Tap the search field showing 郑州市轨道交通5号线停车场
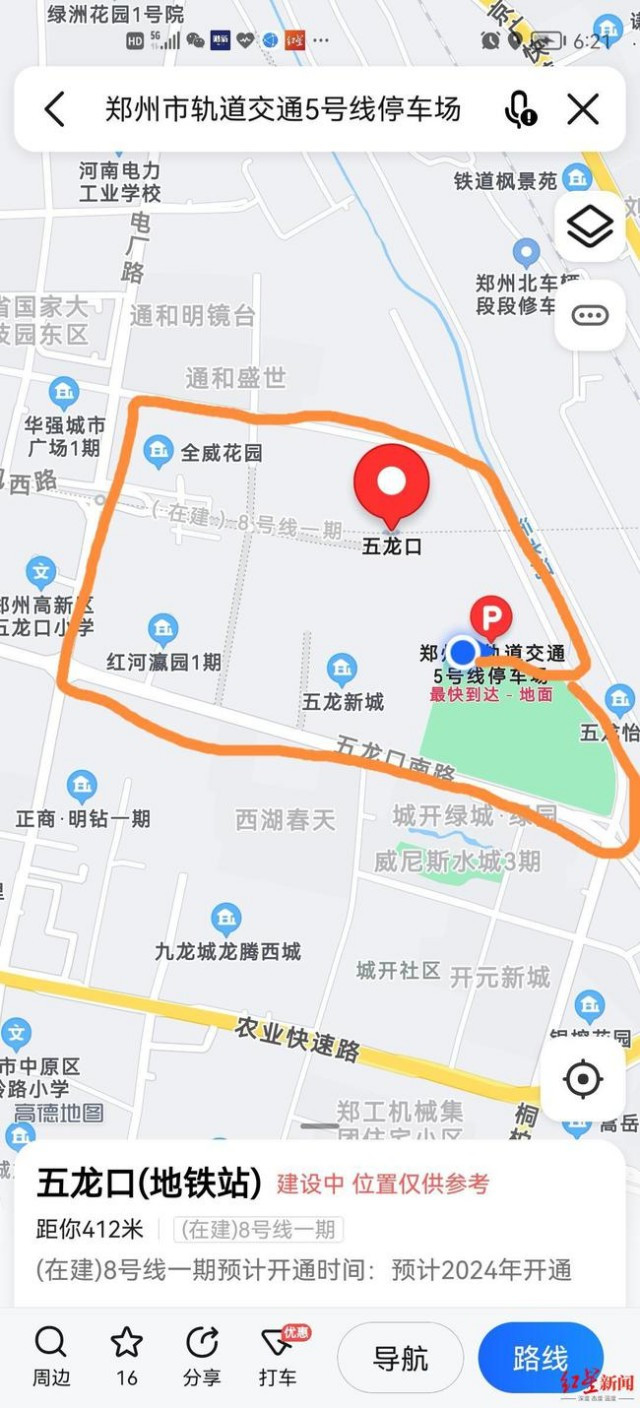Image resolution: width=640 pixels, height=1408 pixels. click(x=283, y=109)
